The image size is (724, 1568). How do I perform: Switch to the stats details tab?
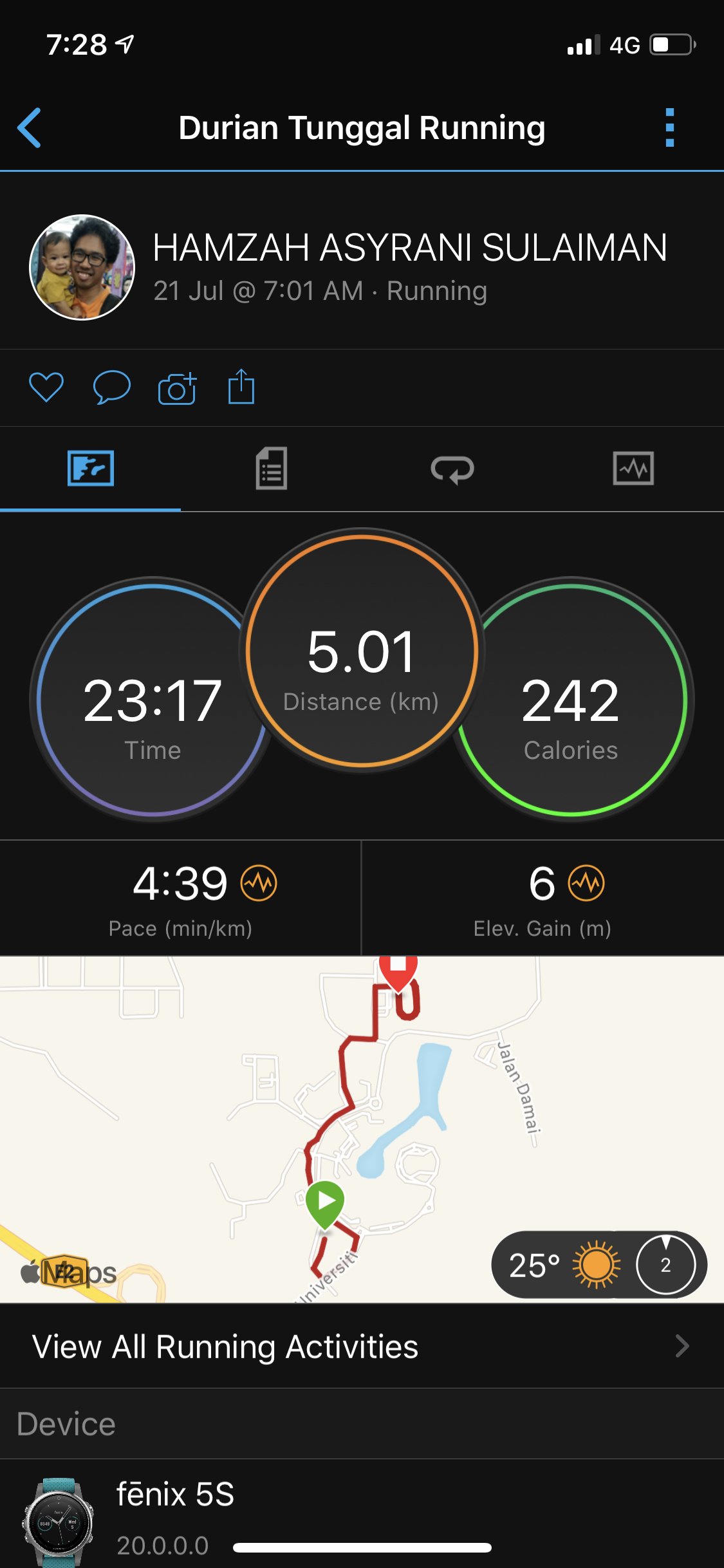272,469
